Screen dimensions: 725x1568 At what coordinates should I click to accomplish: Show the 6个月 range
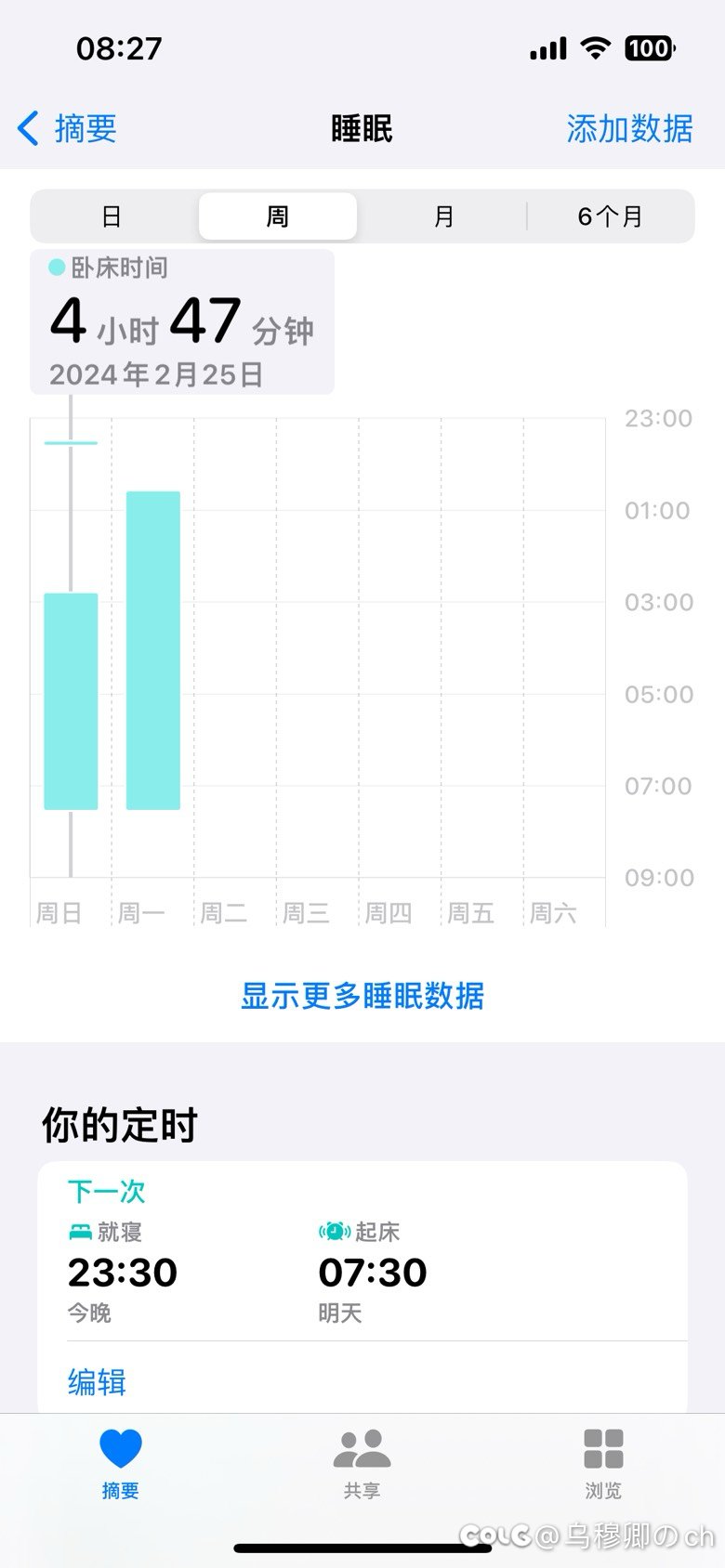[x=610, y=216]
